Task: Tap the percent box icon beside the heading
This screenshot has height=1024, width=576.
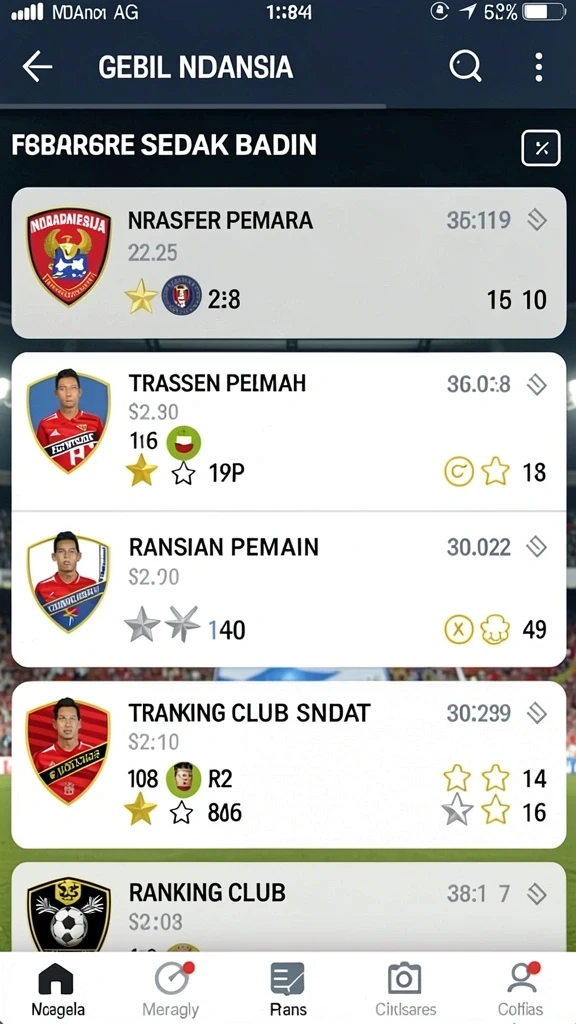Action: click(x=541, y=148)
